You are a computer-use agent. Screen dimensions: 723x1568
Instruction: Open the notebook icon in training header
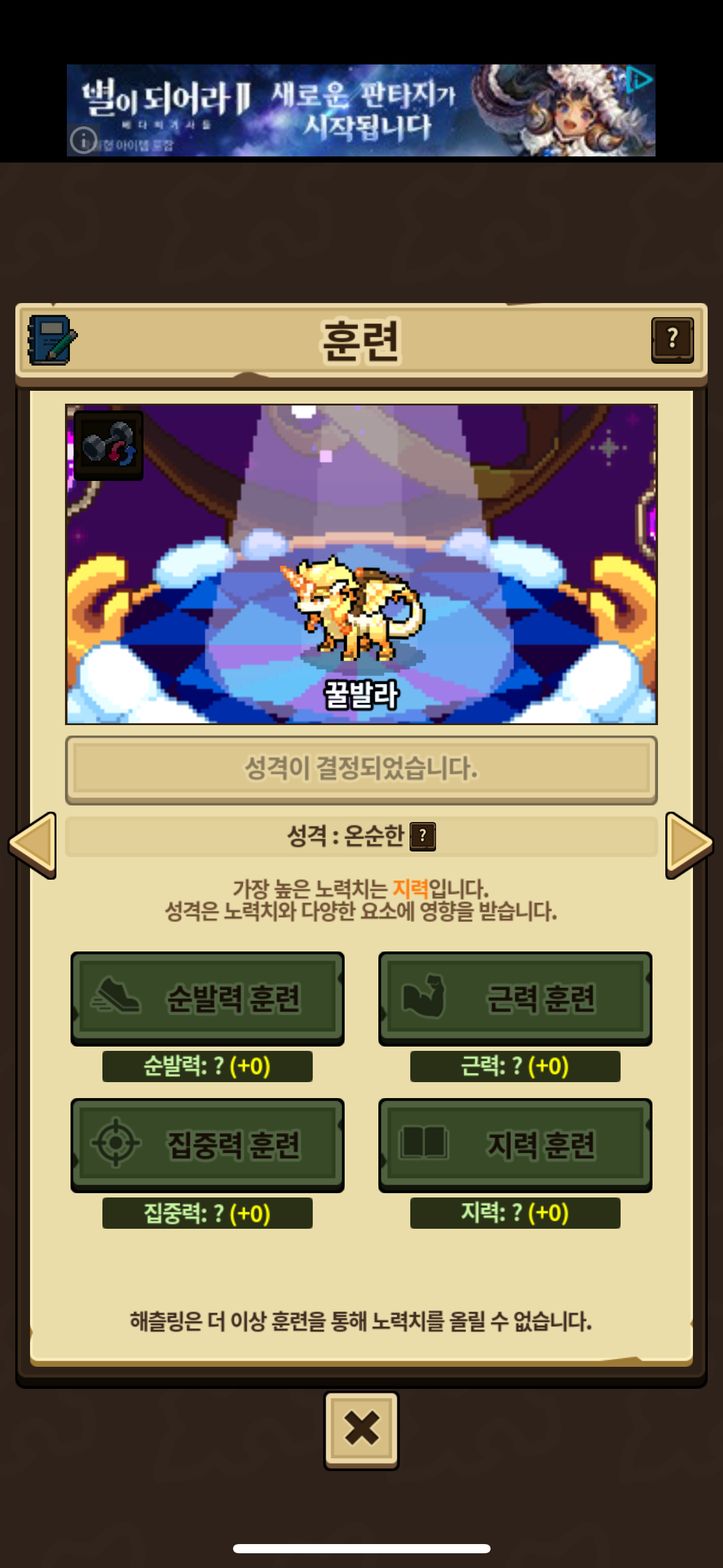(x=52, y=340)
